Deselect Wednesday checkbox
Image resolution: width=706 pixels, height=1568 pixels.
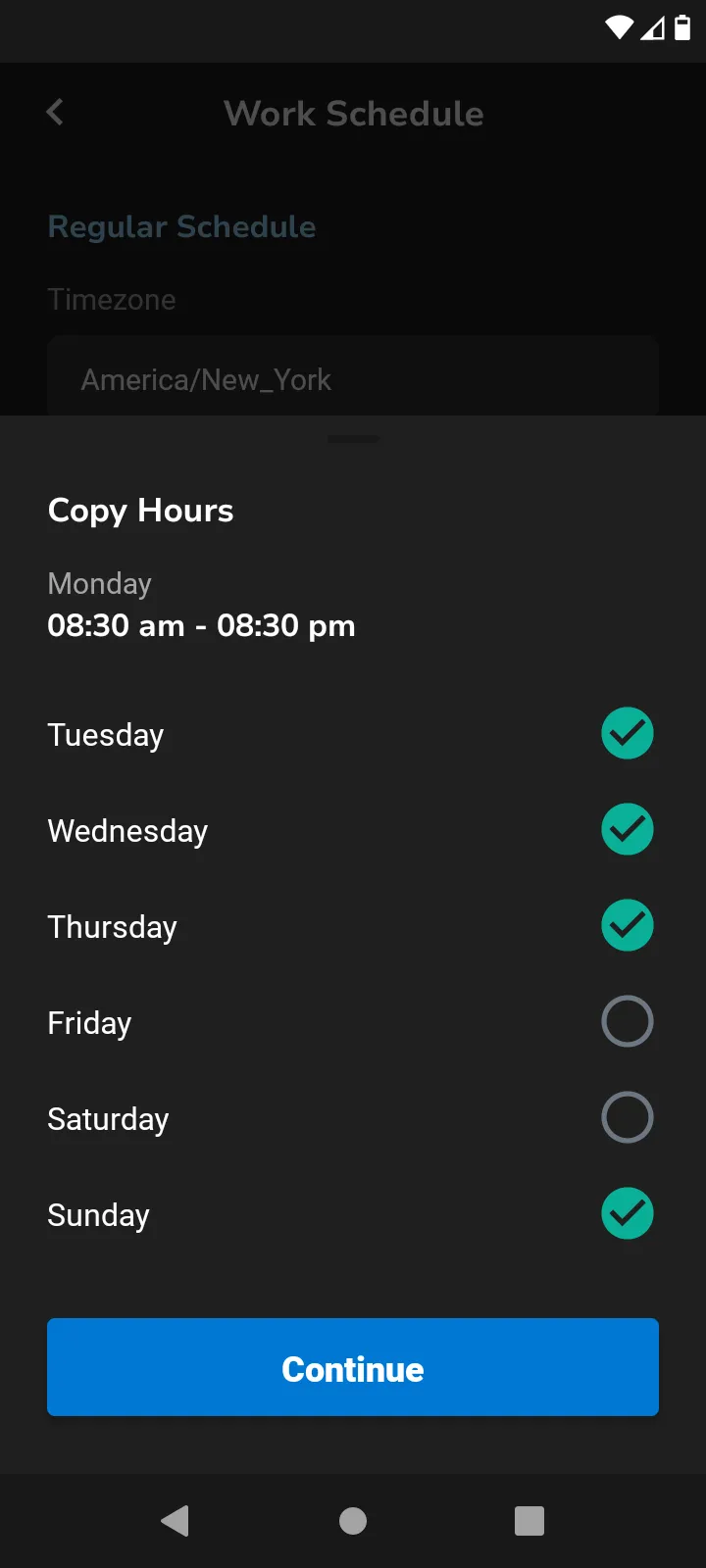627,829
